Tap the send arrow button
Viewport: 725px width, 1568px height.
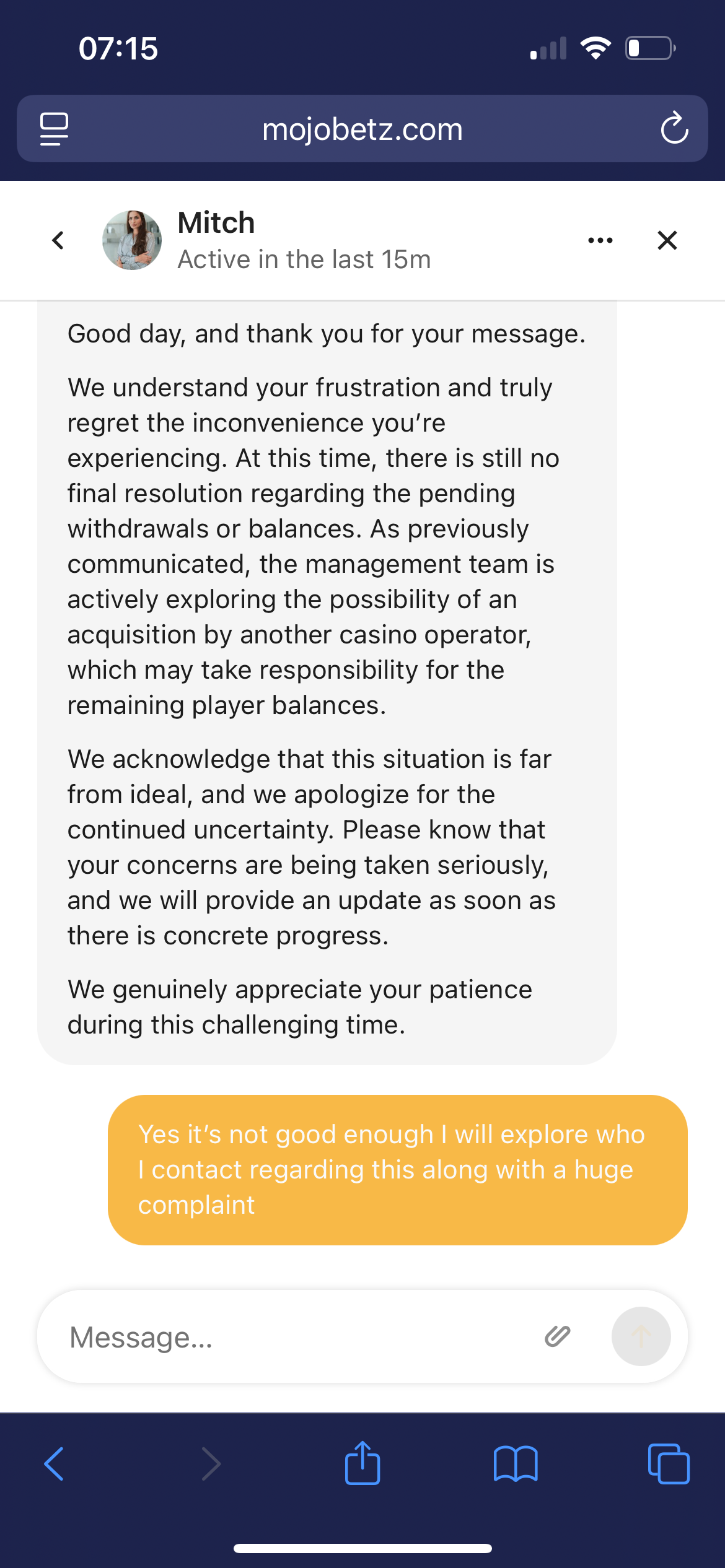[x=641, y=1336]
